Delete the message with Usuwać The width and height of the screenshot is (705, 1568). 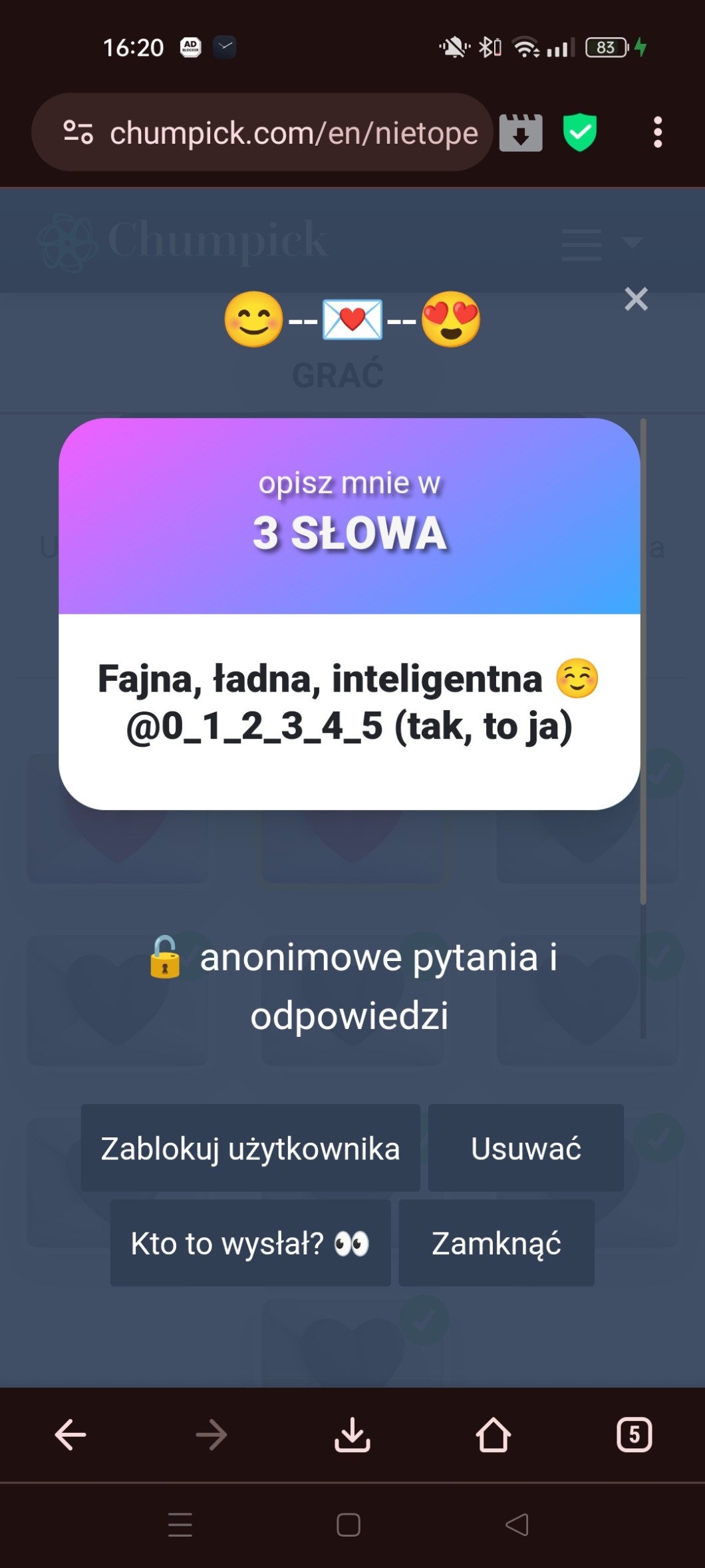(x=525, y=1148)
